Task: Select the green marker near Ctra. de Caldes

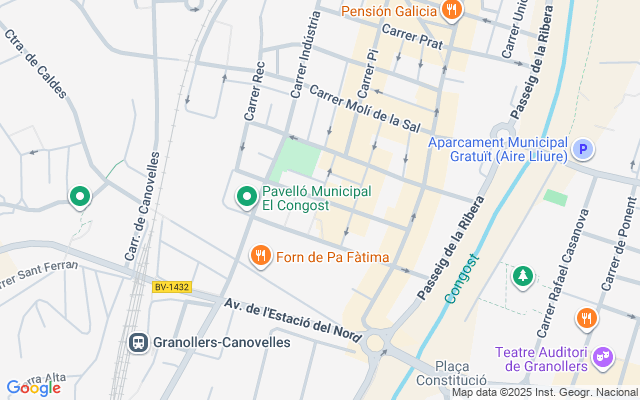Action: (79, 197)
